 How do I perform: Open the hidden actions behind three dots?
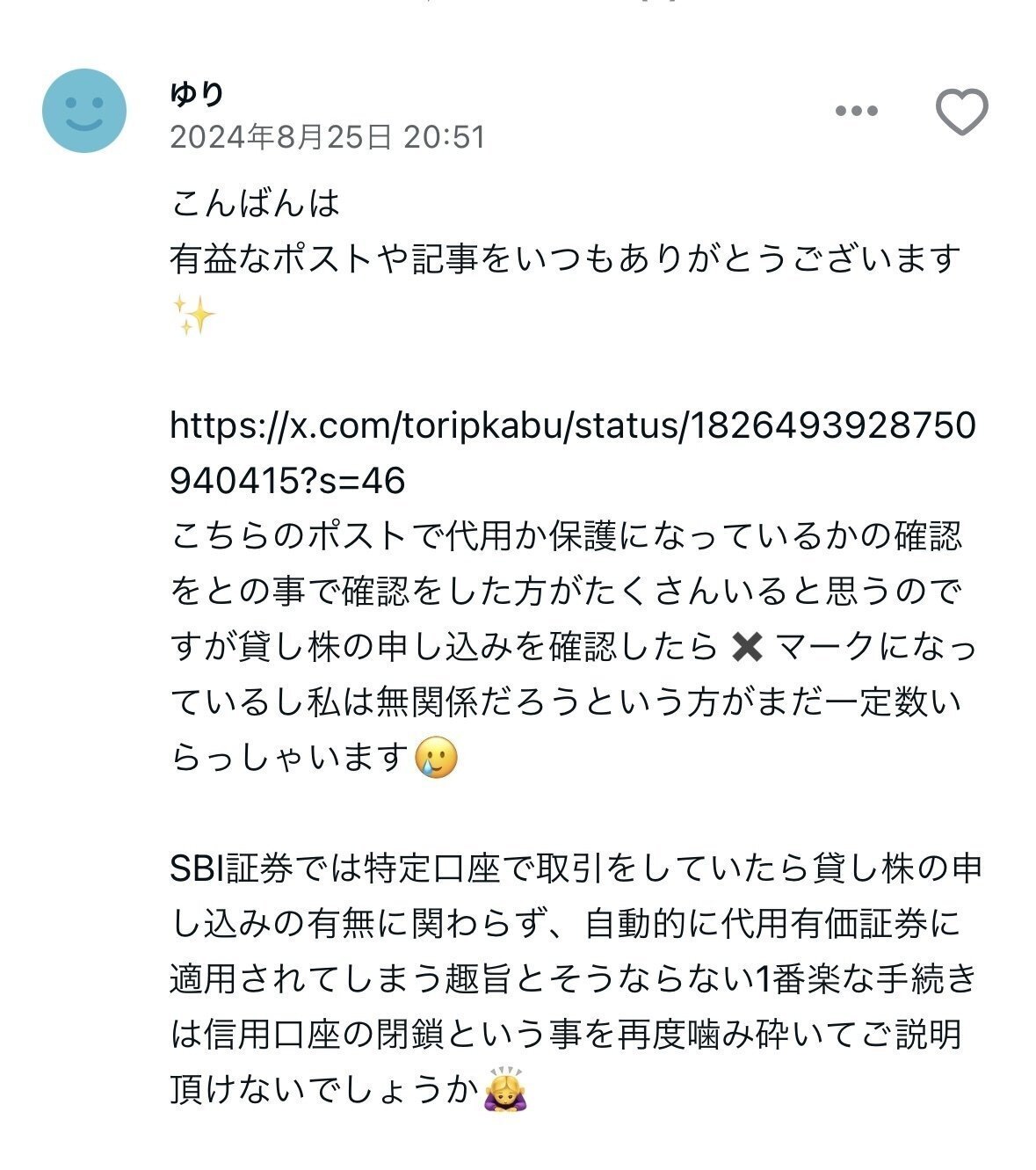(854, 111)
